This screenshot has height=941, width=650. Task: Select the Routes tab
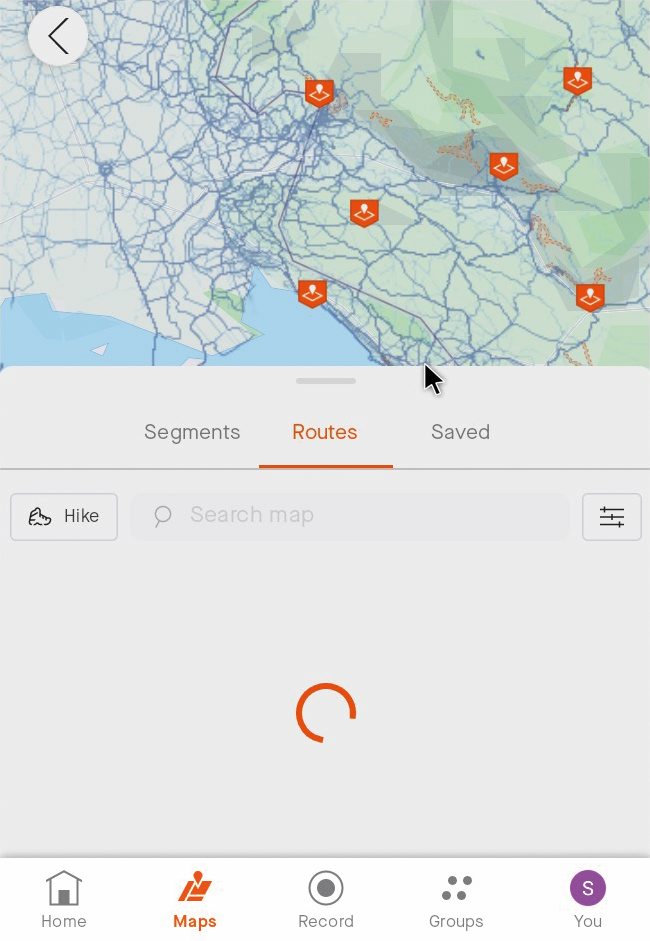[x=325, y=432]
